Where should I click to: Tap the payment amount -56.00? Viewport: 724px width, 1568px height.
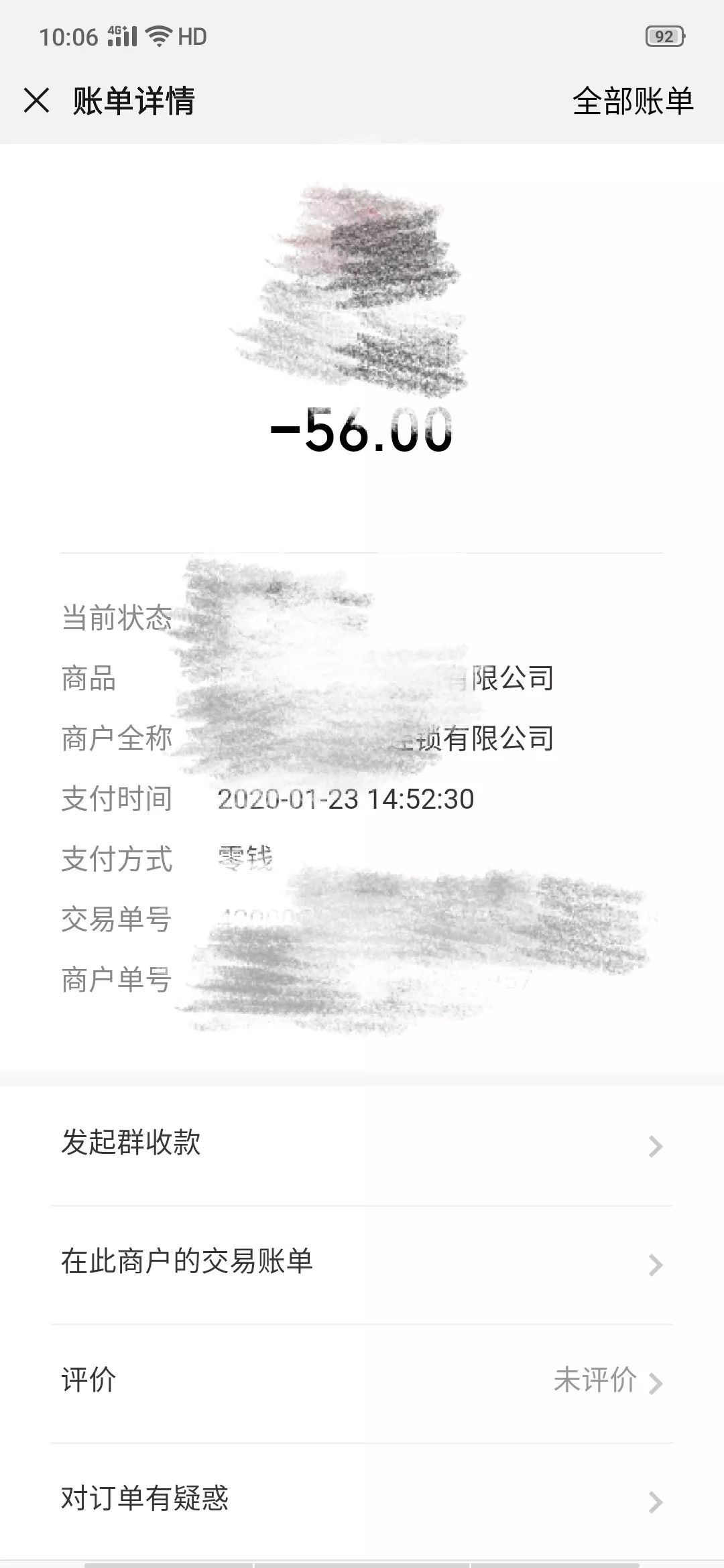(x=362, y=432)
